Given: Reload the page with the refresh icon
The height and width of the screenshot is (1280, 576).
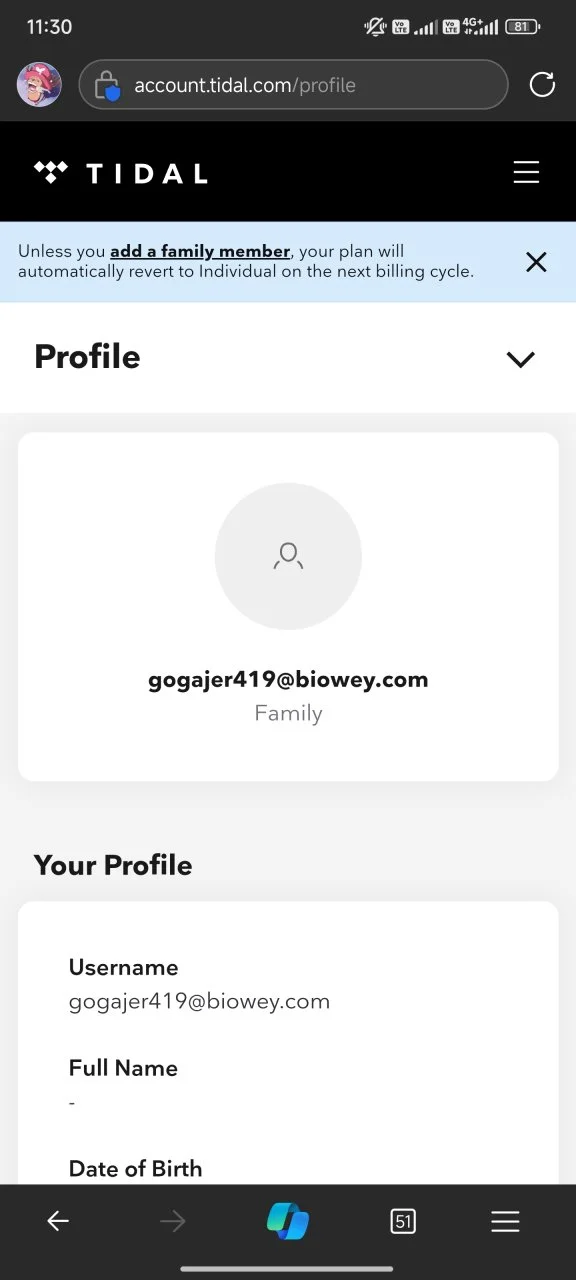Looking at the screenshot, I should (542, 85).
